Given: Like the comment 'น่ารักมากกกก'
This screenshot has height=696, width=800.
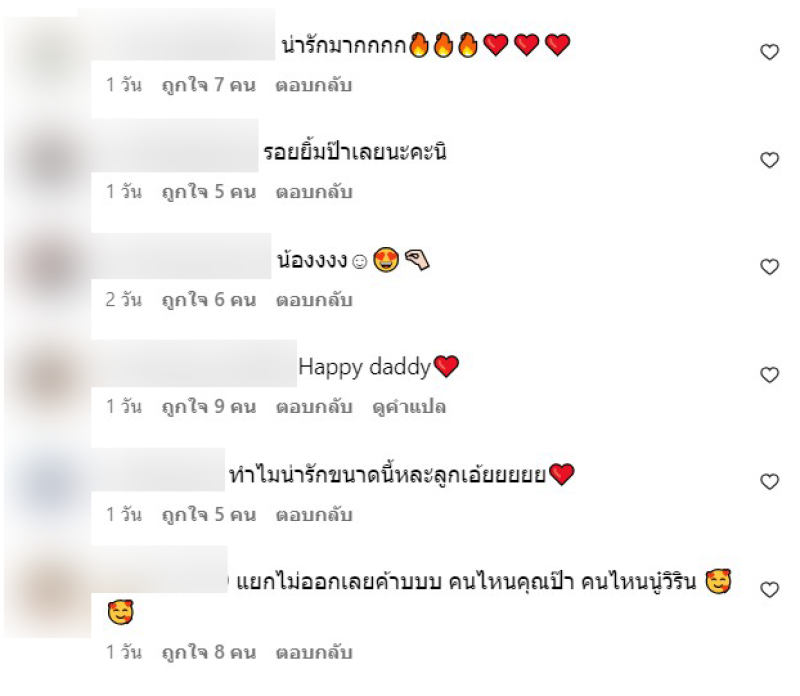Looking at the screenshot, I should (x=769, y=53).
